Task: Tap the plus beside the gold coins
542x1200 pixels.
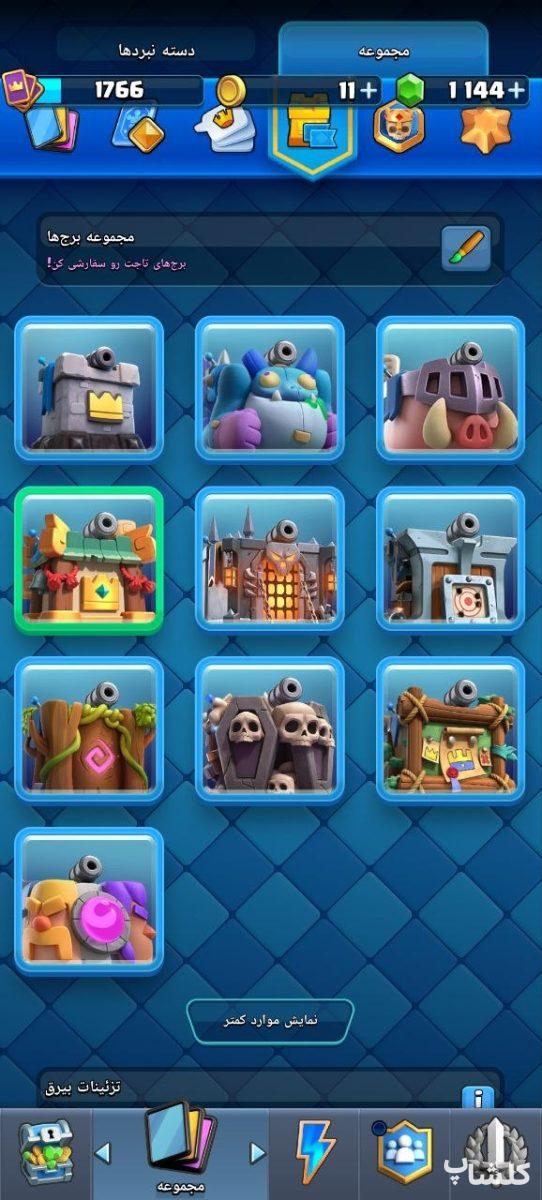Action: [x=369, y=90]
